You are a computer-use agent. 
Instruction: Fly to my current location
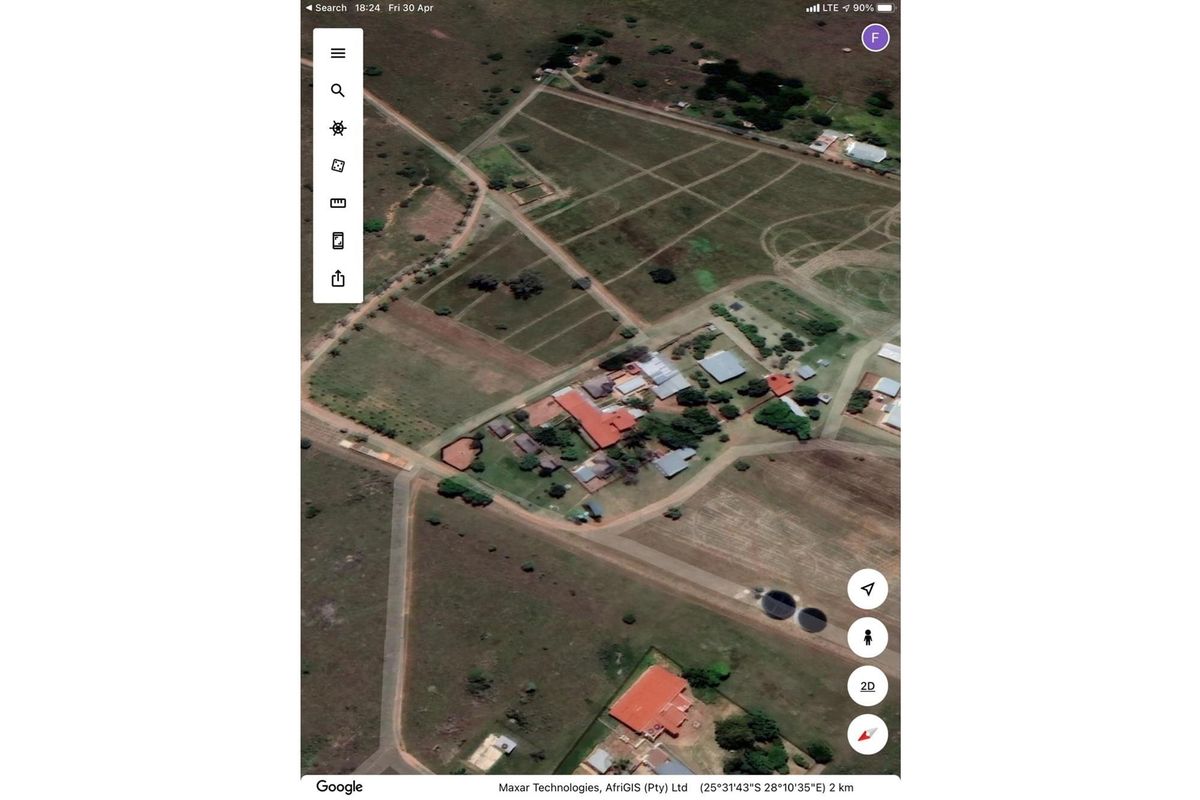coord(867,589)
